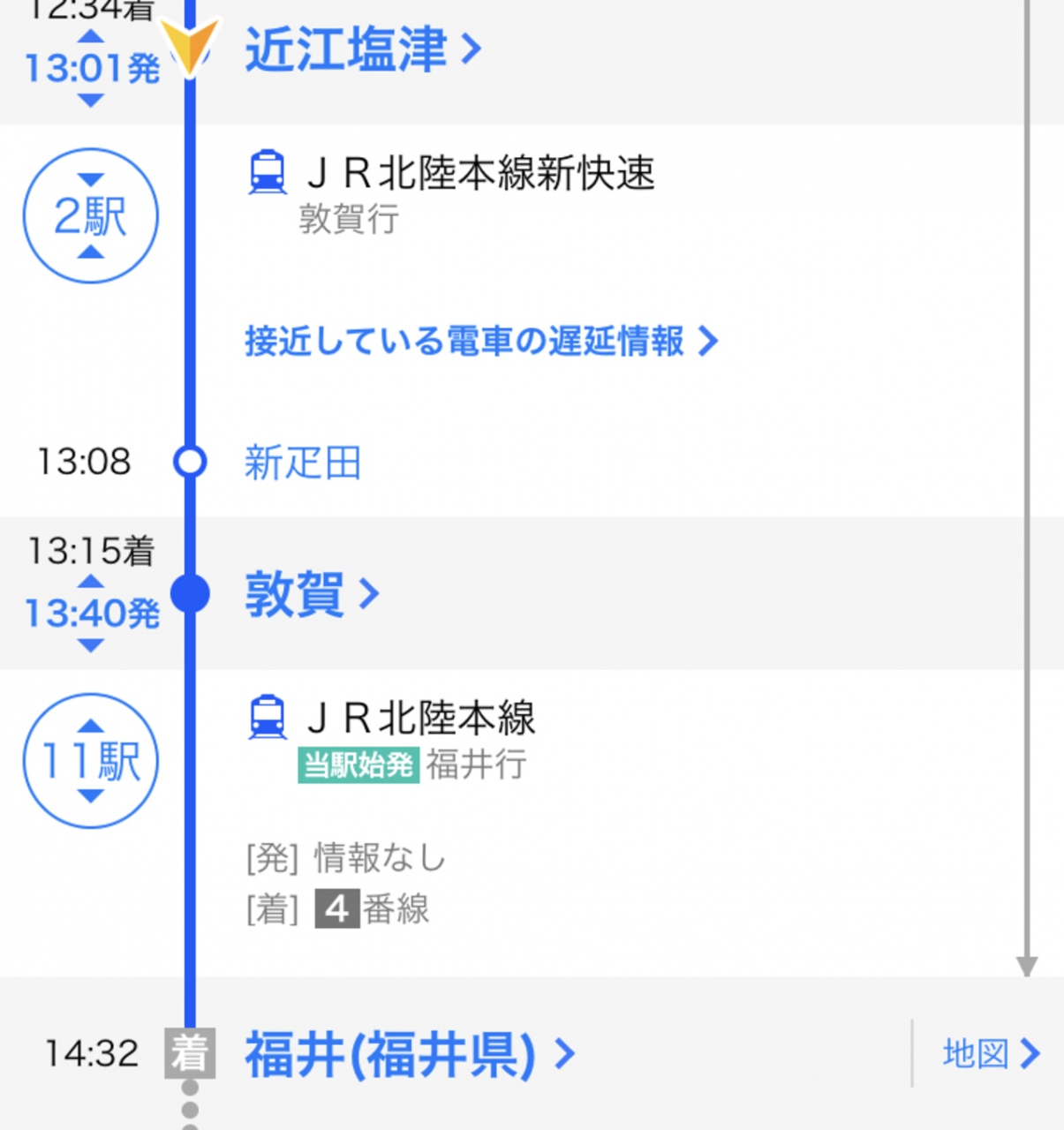Open the 敦賀 station details
Image resolution: width=1064 pixels, height=1130 pixels.
[x=311, y=594]
